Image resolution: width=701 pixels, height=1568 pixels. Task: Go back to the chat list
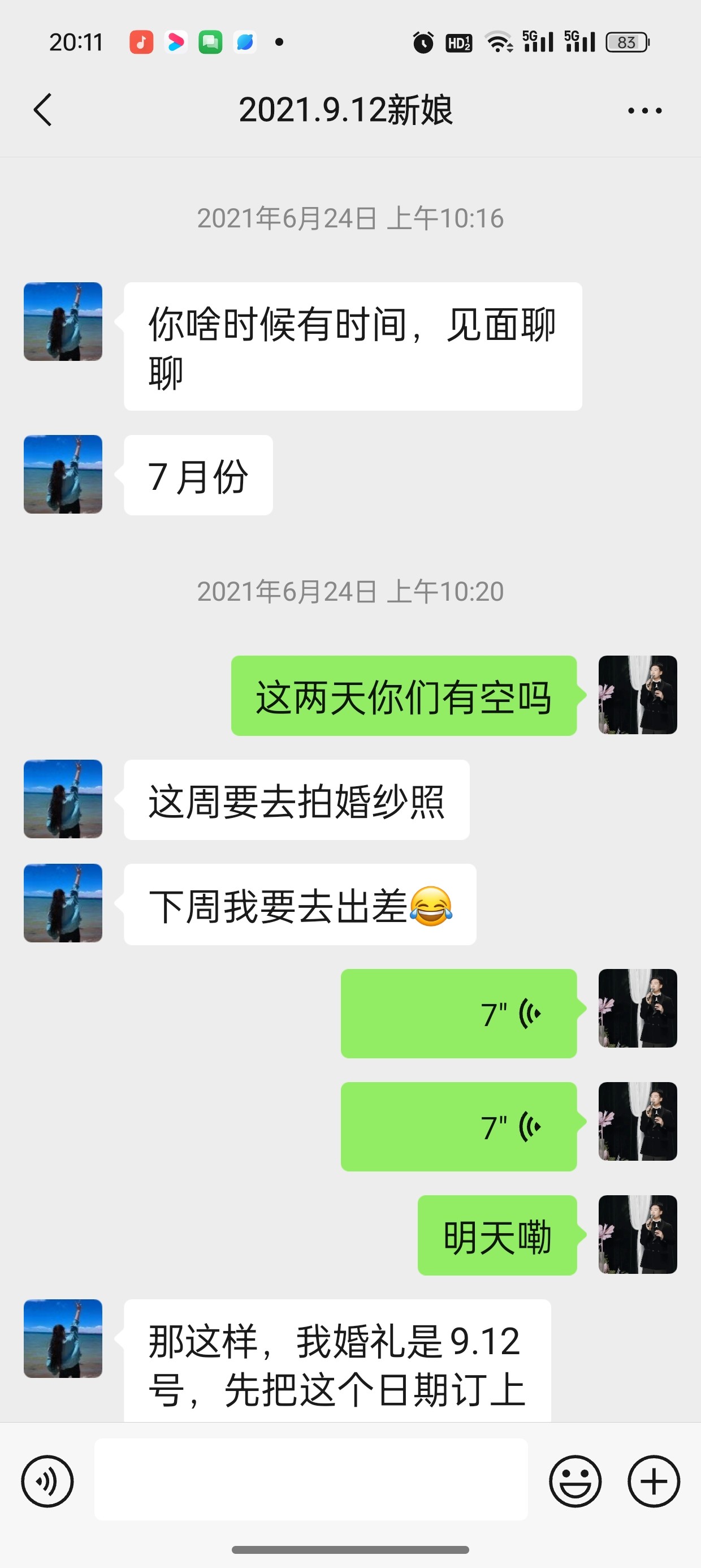pos(42,110)
